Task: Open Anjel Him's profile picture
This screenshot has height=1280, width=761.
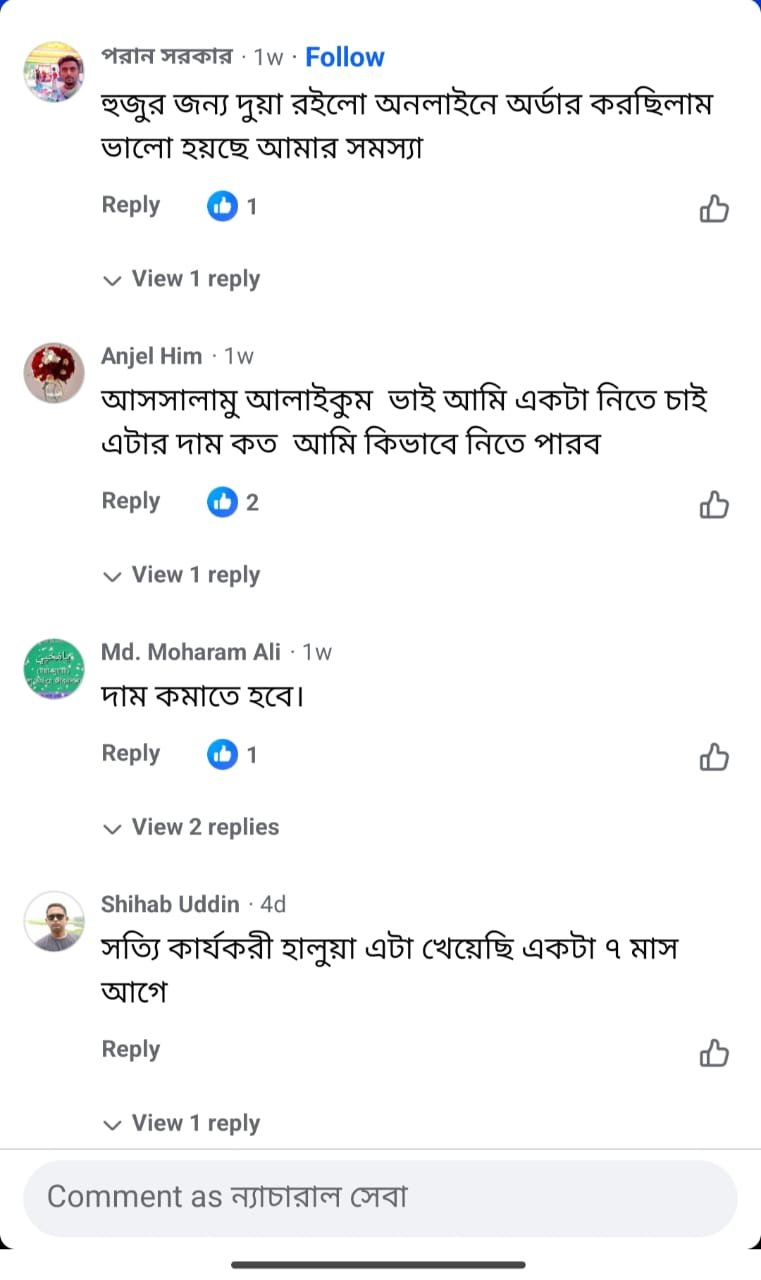Action: 54,373
